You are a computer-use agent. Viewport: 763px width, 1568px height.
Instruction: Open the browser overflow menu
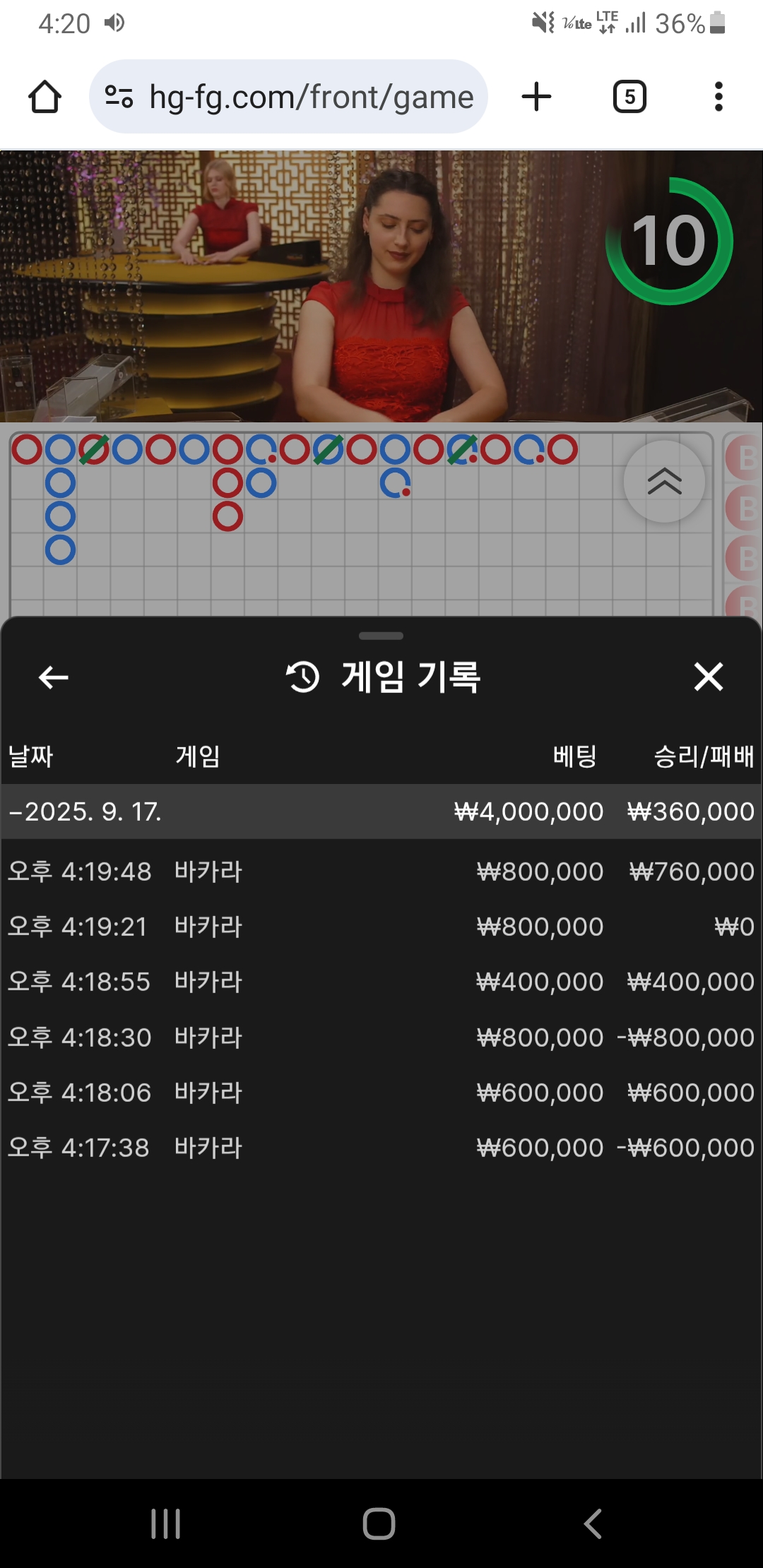click(718, 97)
